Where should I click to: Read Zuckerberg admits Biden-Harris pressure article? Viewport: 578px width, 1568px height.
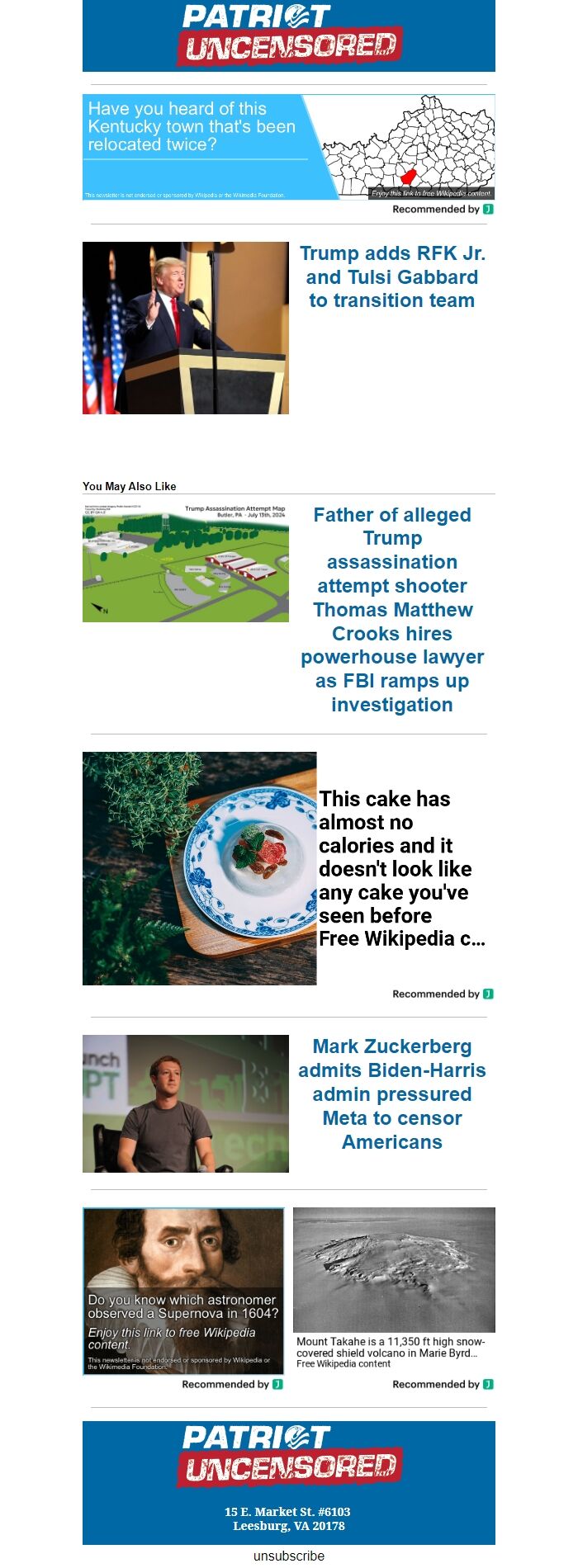[x=391, y=1093]
